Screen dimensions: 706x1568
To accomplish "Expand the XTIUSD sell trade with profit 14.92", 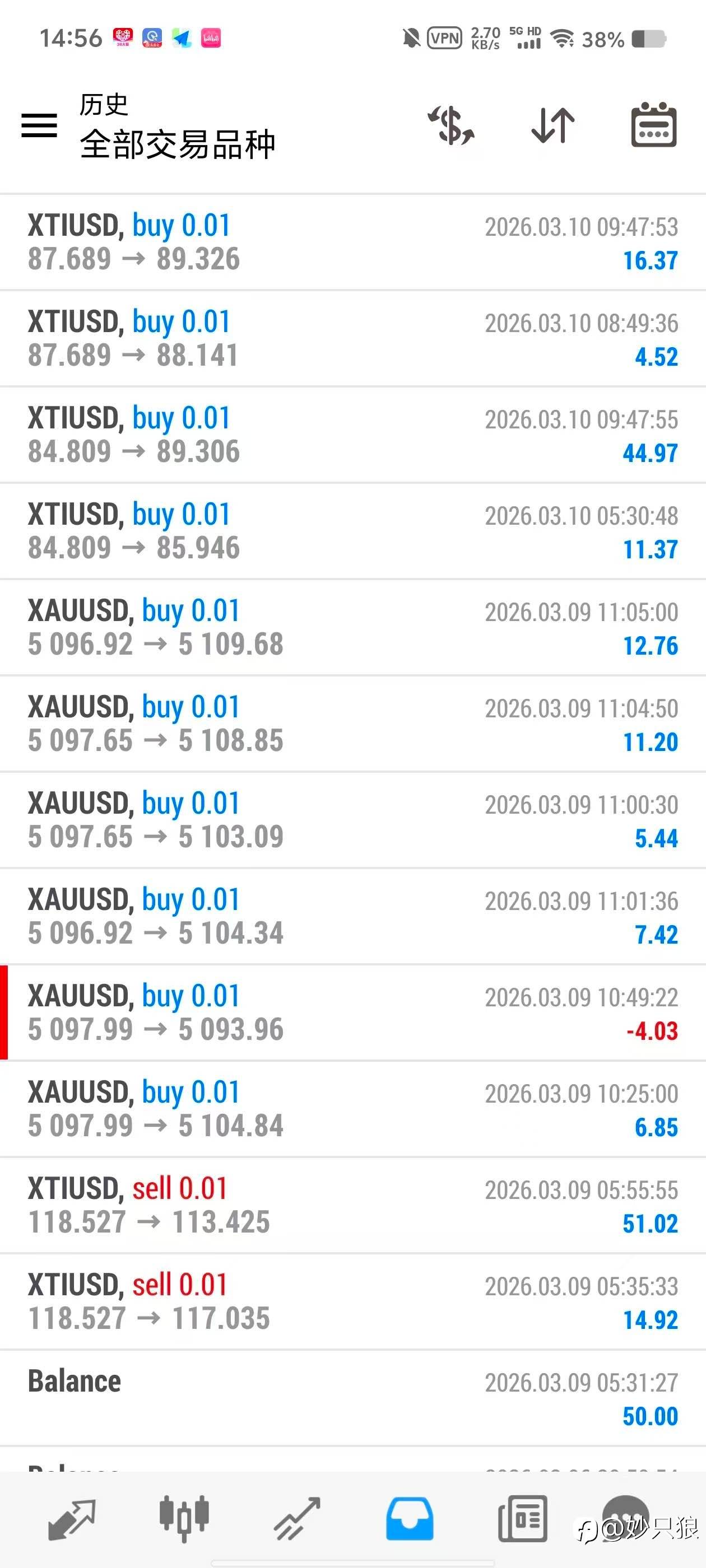I will pyautogui.click(x=352, y=1302).
